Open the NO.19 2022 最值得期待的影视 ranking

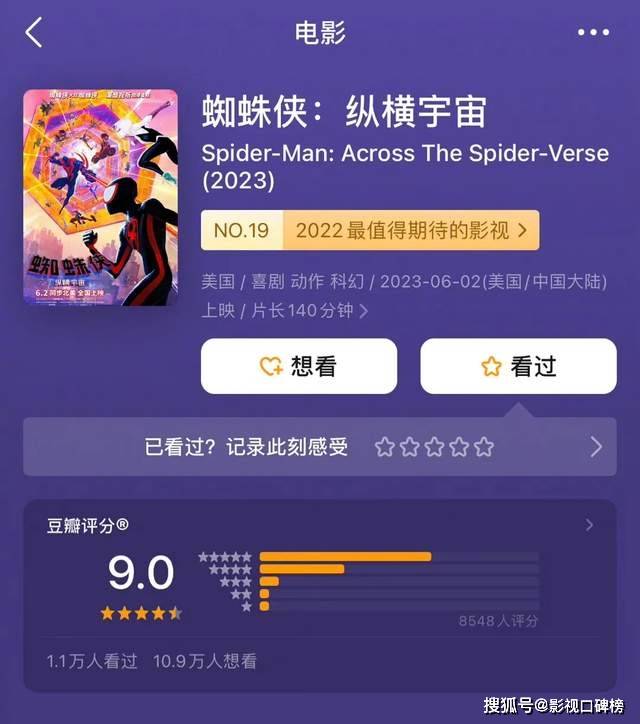coord(370,231)
